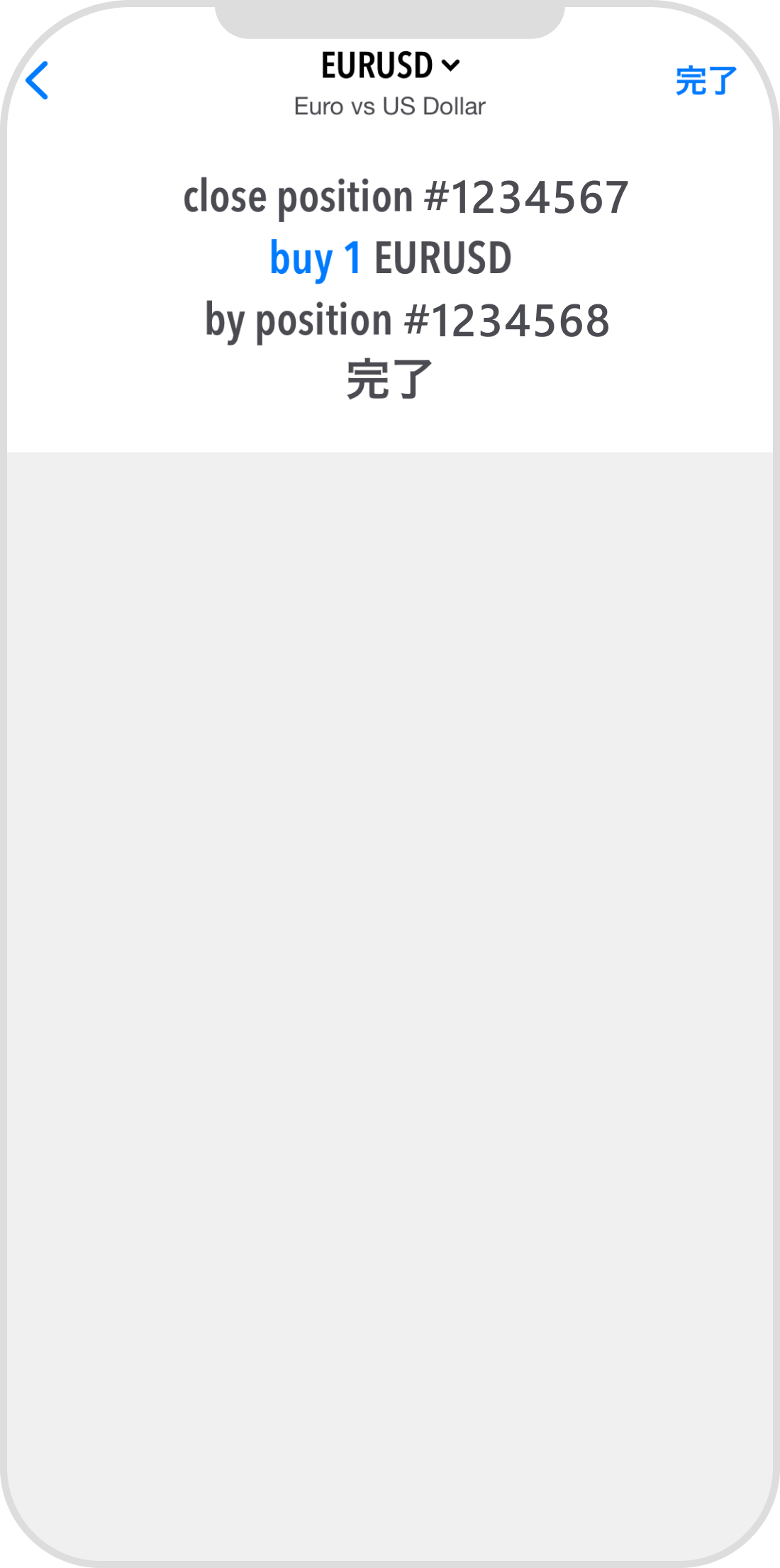Go back using the top-left arrow

coord(38,80)
